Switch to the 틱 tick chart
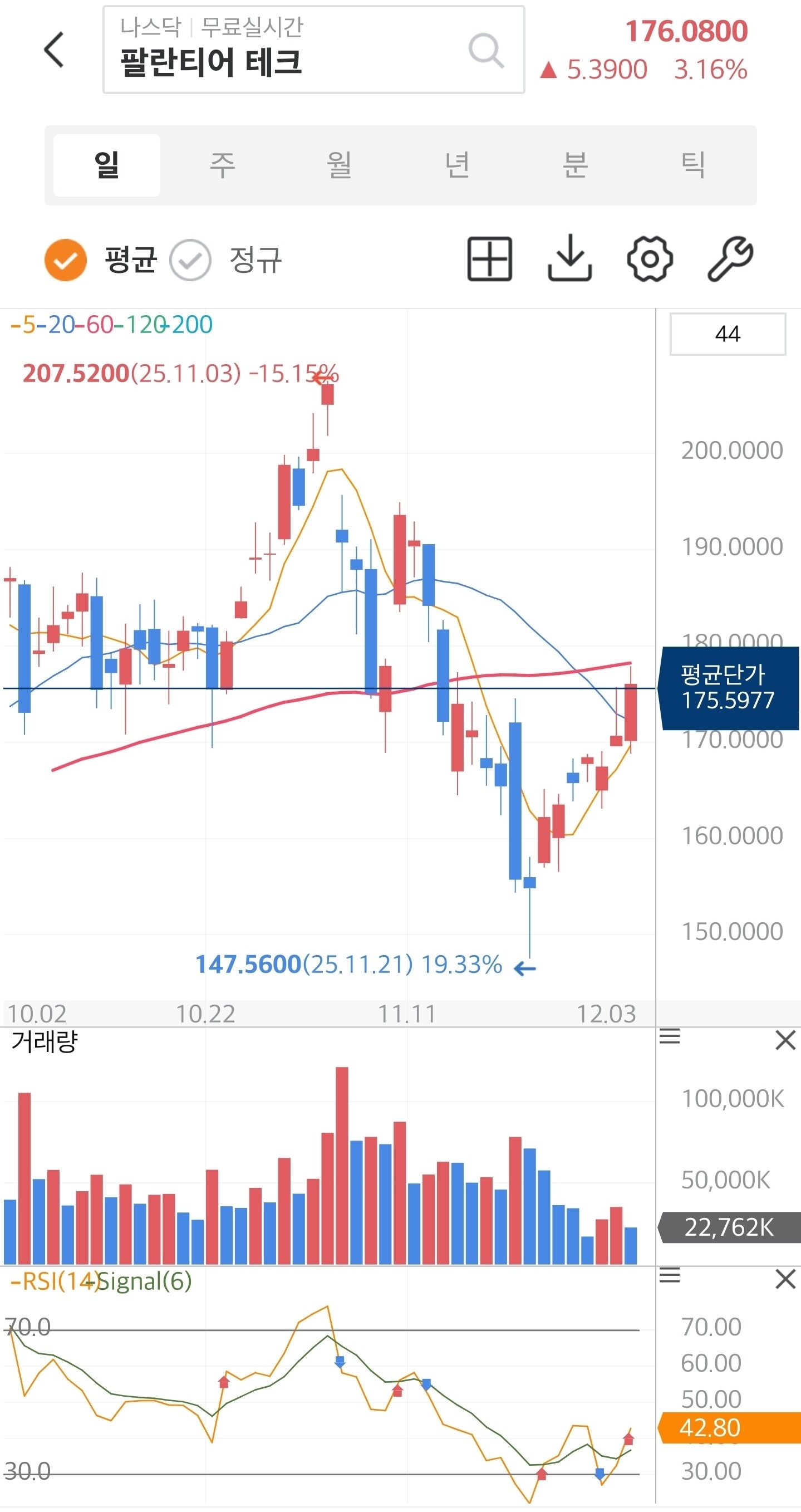 point(693,165)
